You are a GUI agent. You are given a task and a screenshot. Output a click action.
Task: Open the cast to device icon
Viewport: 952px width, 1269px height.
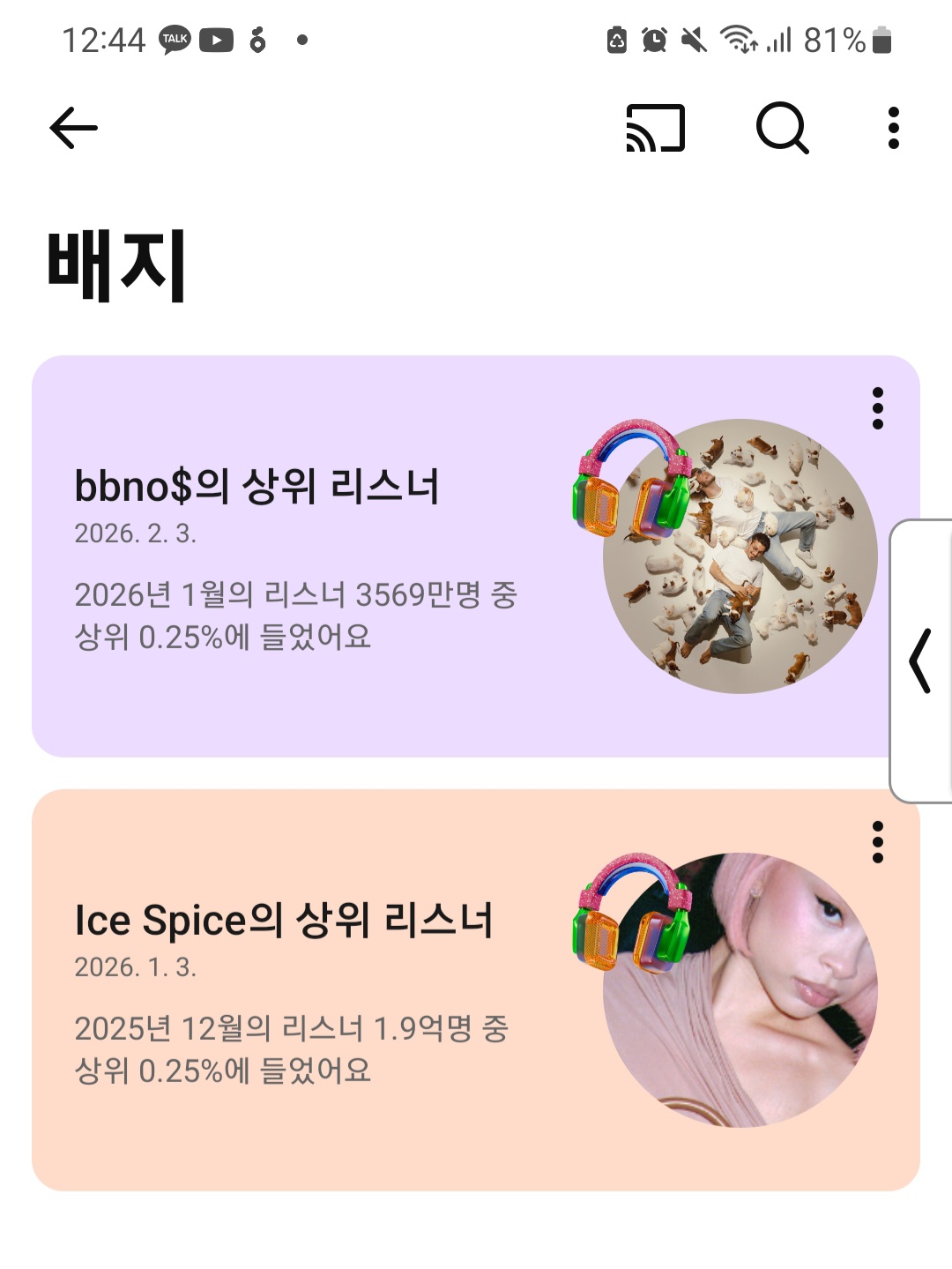(655, 128)
